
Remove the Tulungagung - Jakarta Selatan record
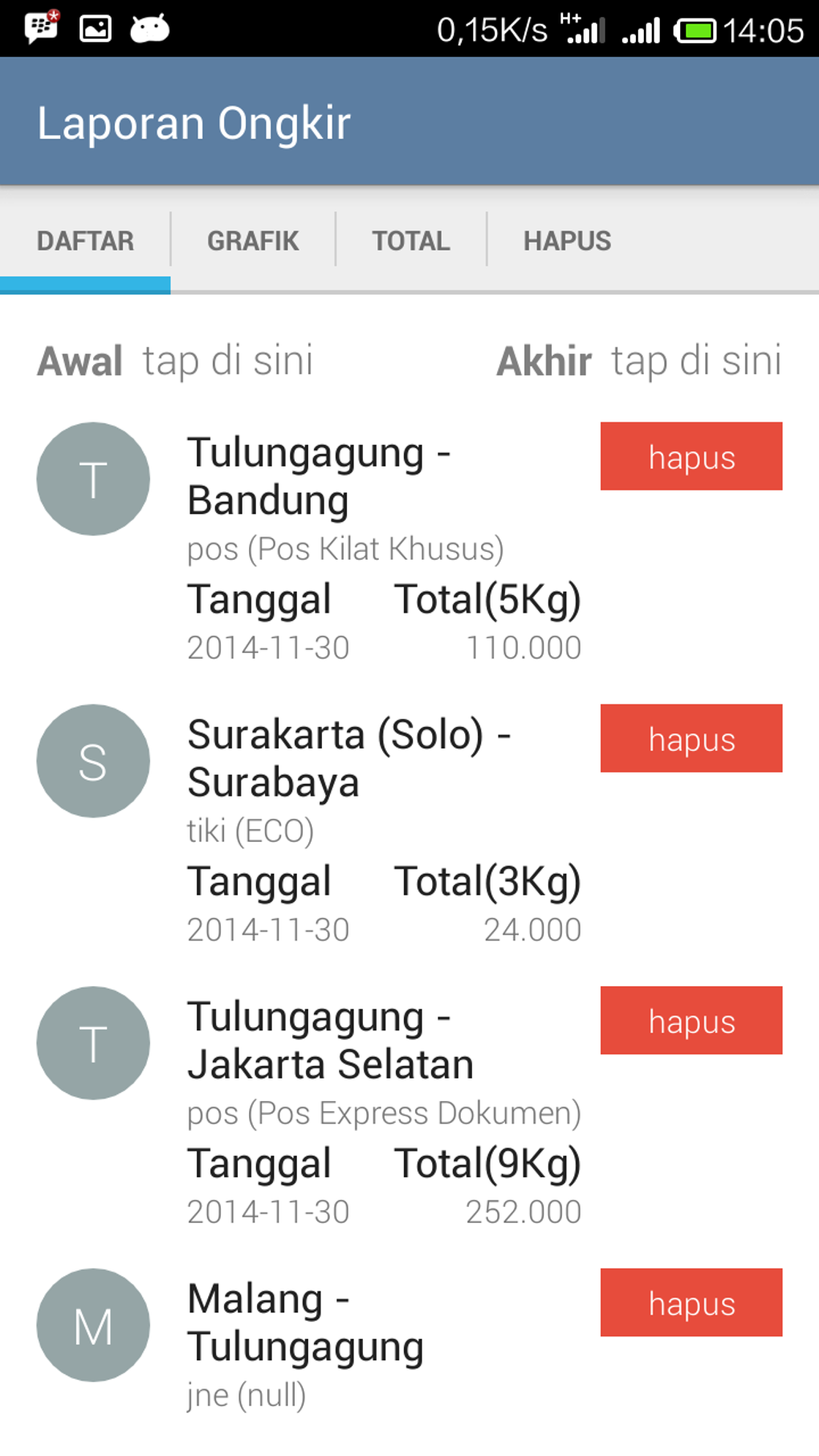click(x=691, y=1021)
